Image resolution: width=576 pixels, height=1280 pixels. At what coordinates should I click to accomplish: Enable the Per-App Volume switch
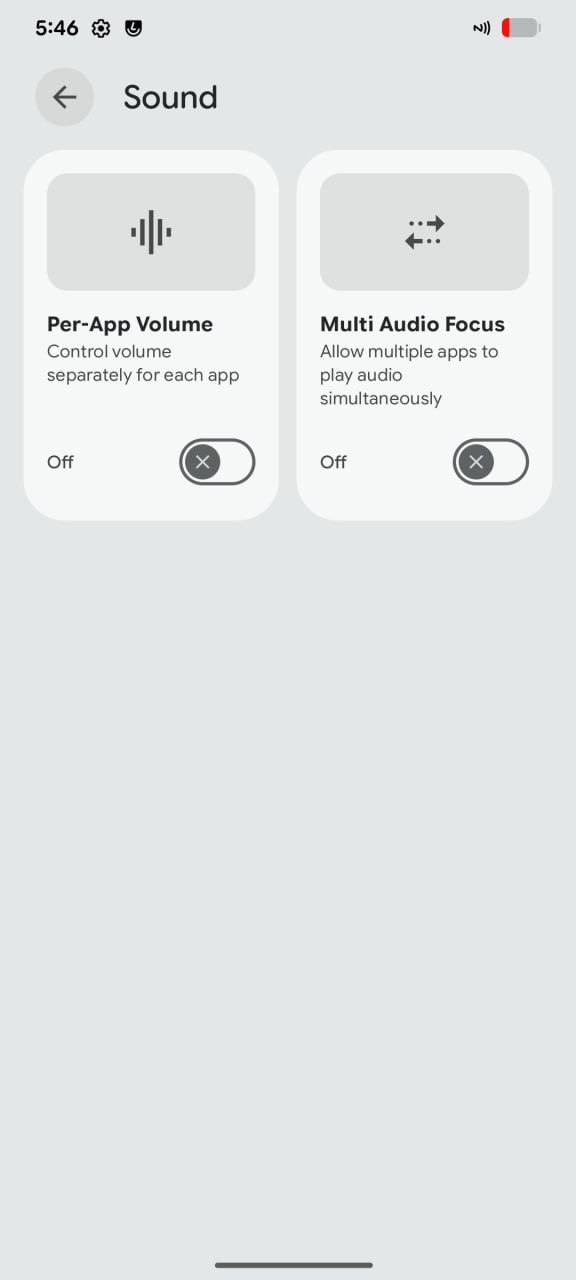(x=217, y=462)
